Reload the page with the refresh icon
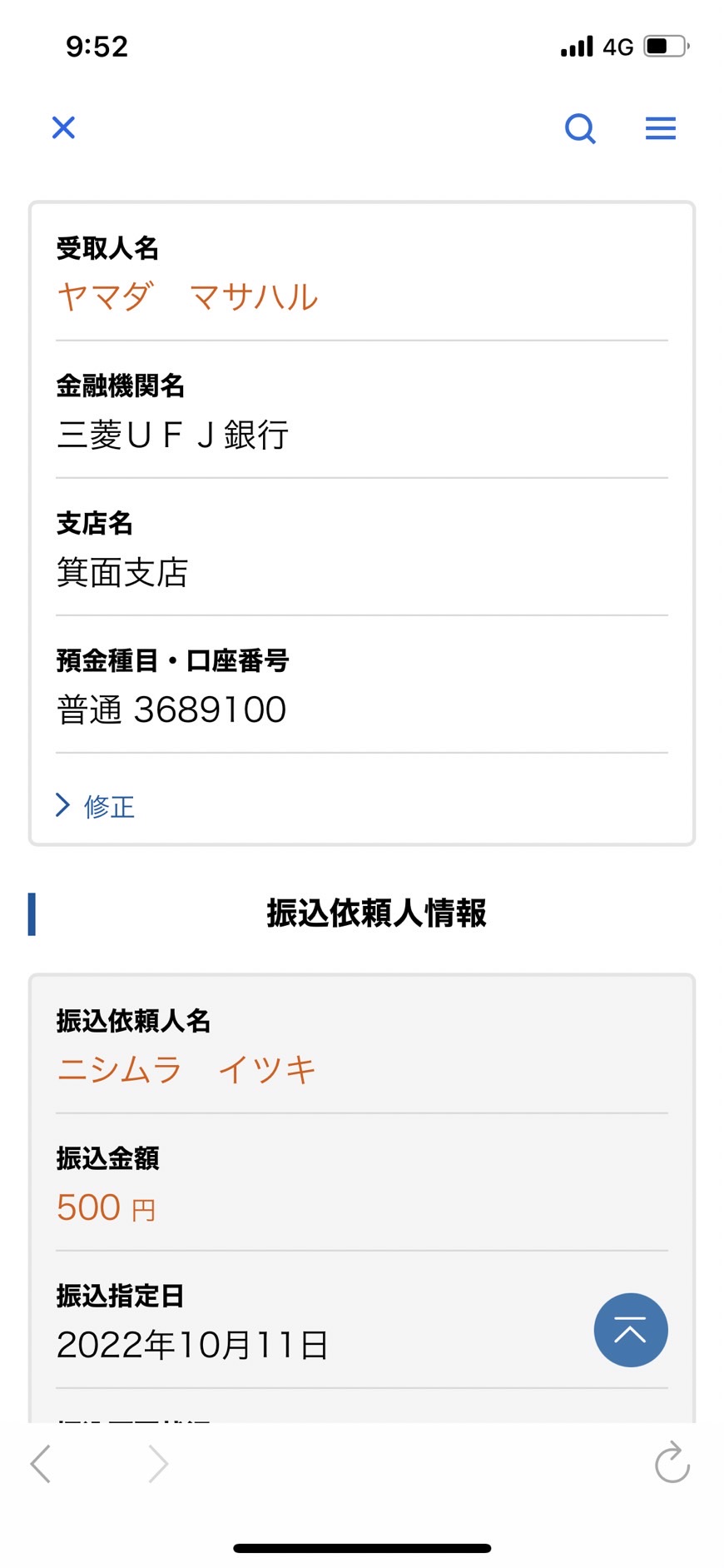The height and width of the screenshot is (1568, 724). click(672, 1463)
